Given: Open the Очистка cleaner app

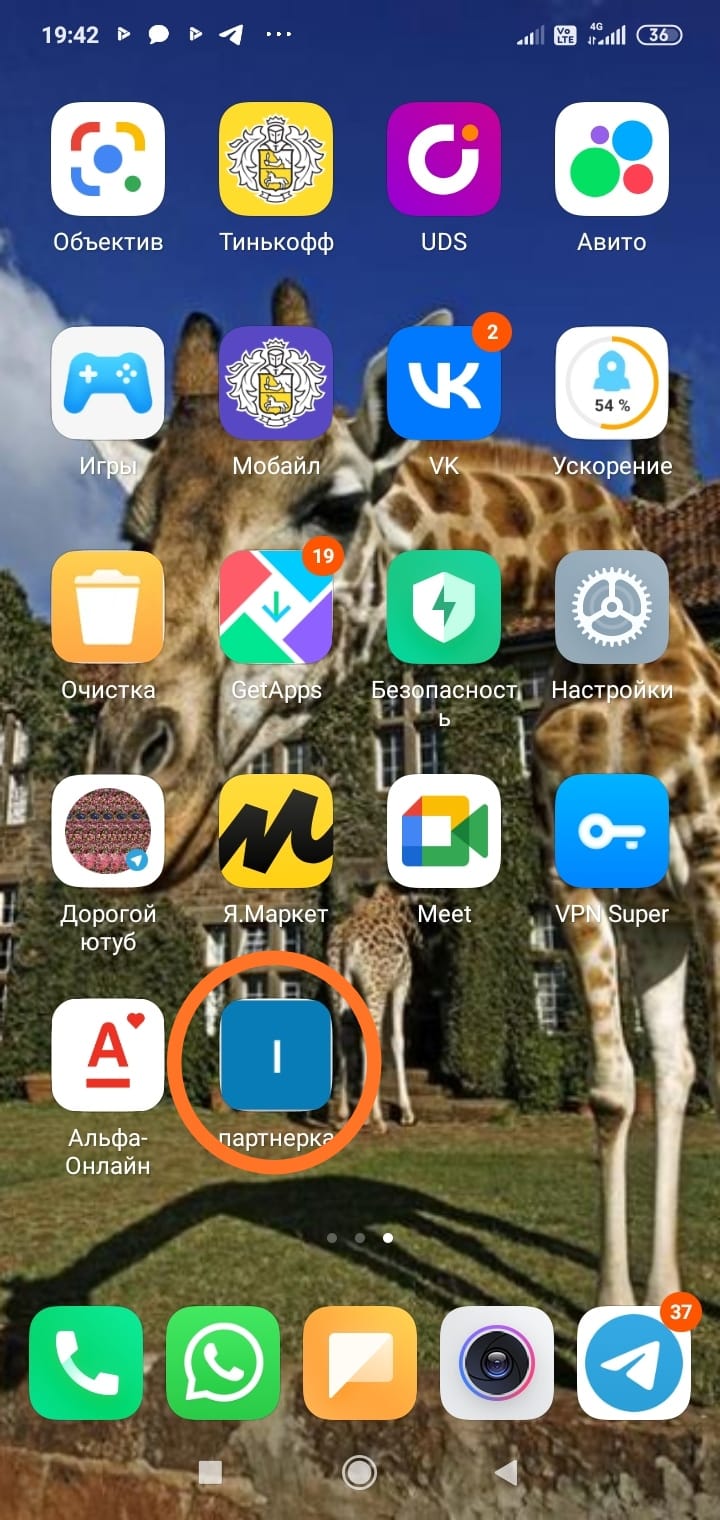Looking at the screenshot, I should (x=108, y=607).
